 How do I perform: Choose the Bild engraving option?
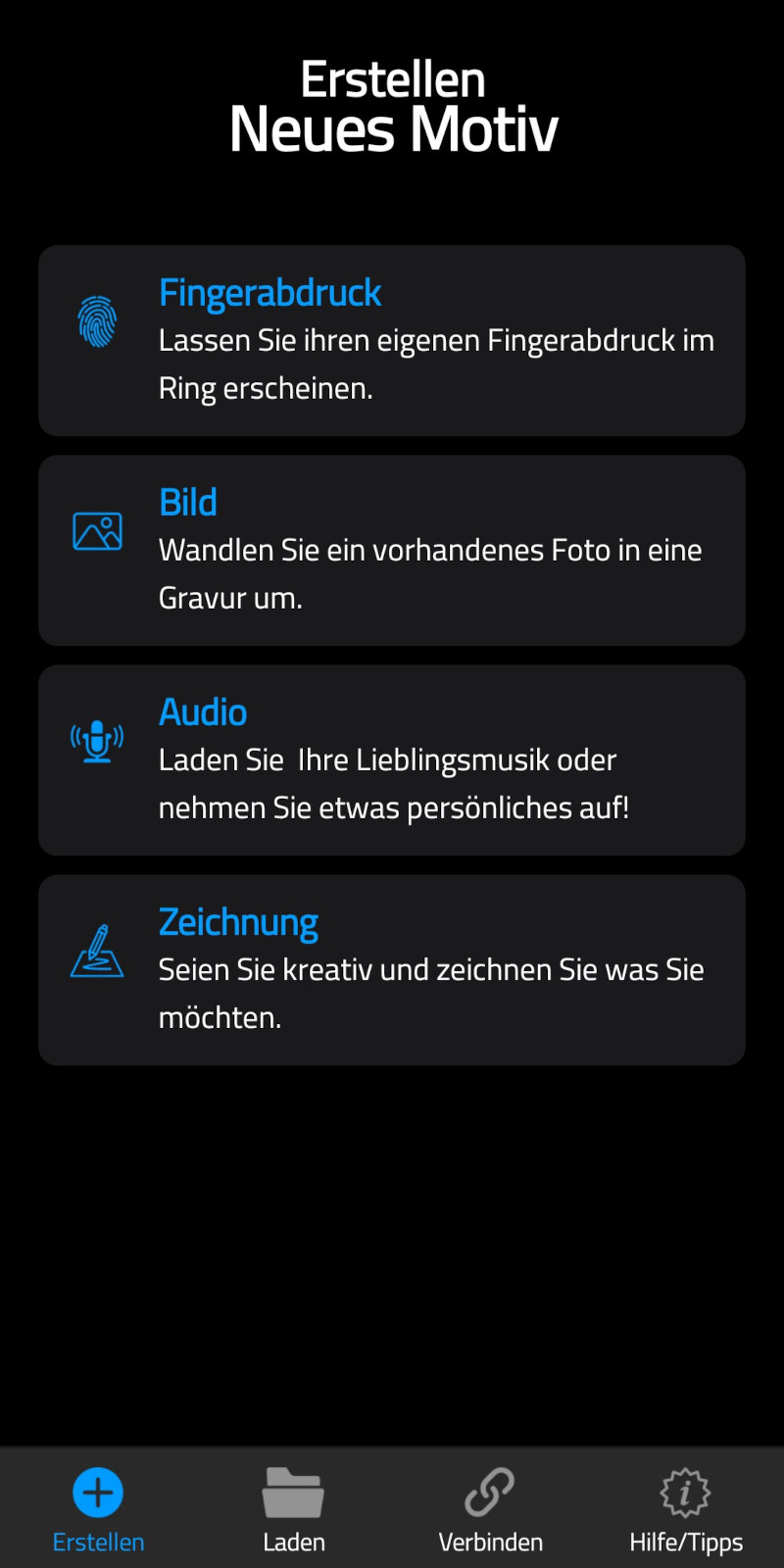tap(392, 549)
